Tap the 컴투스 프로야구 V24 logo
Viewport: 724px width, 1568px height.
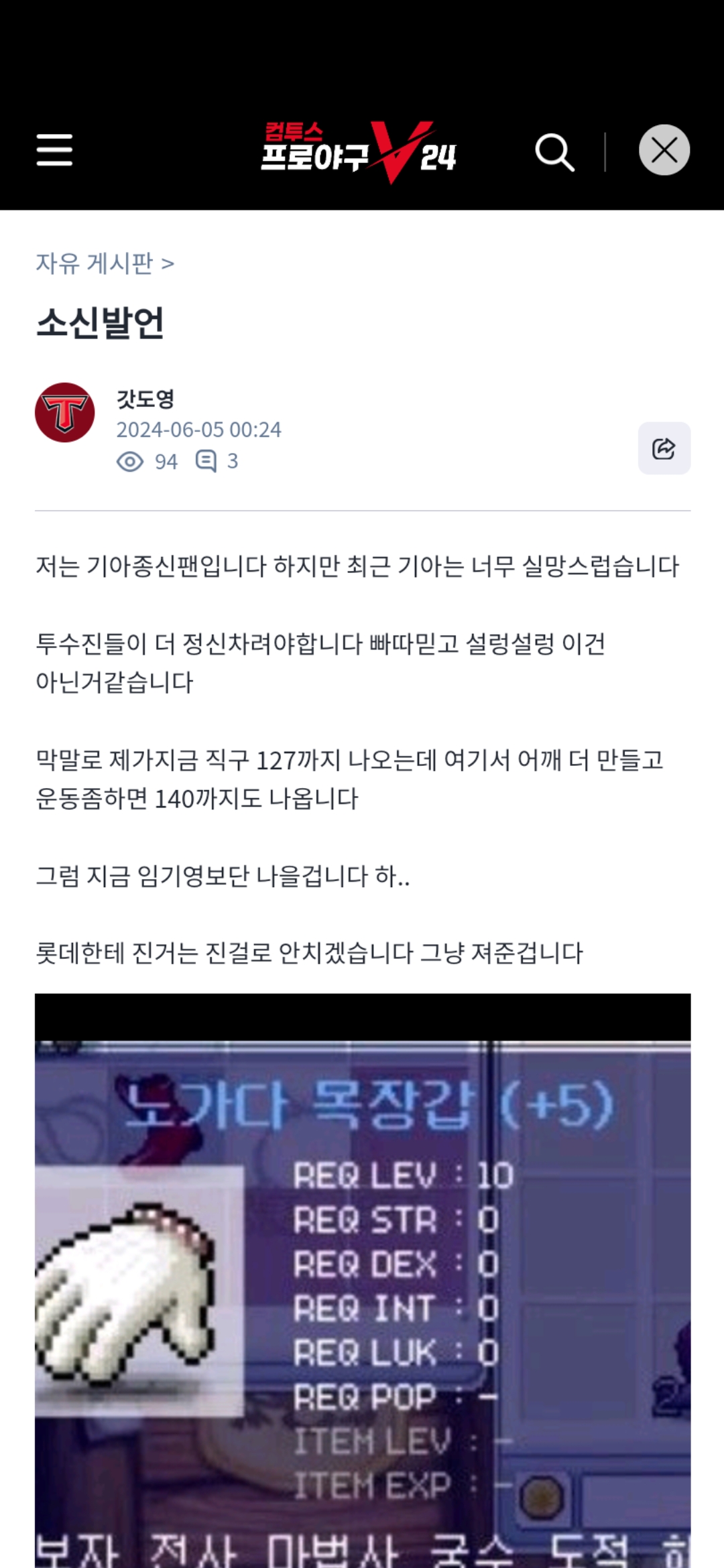click(x=359, y=152)
